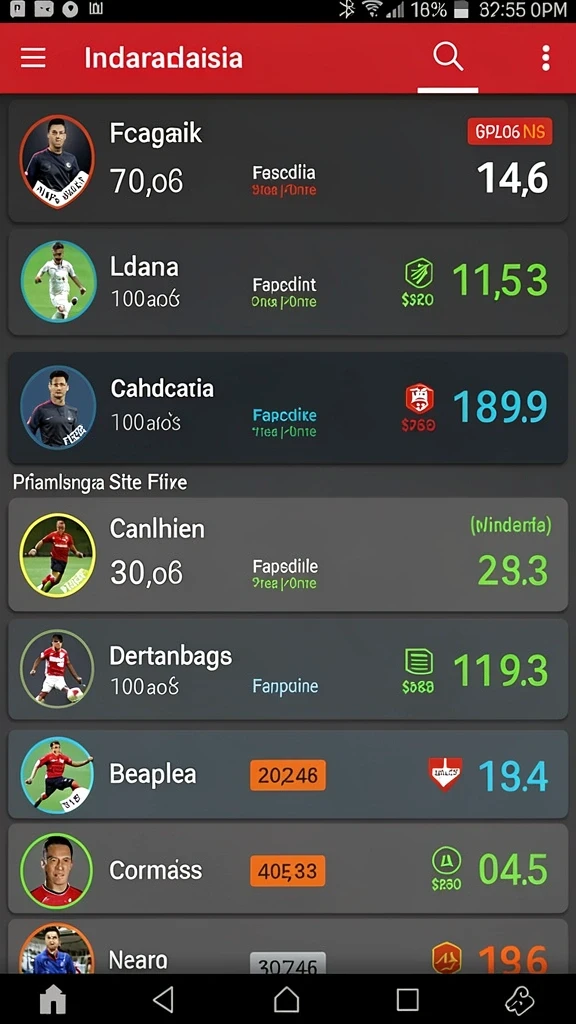Open the Ldana player card

pos(287,282)
